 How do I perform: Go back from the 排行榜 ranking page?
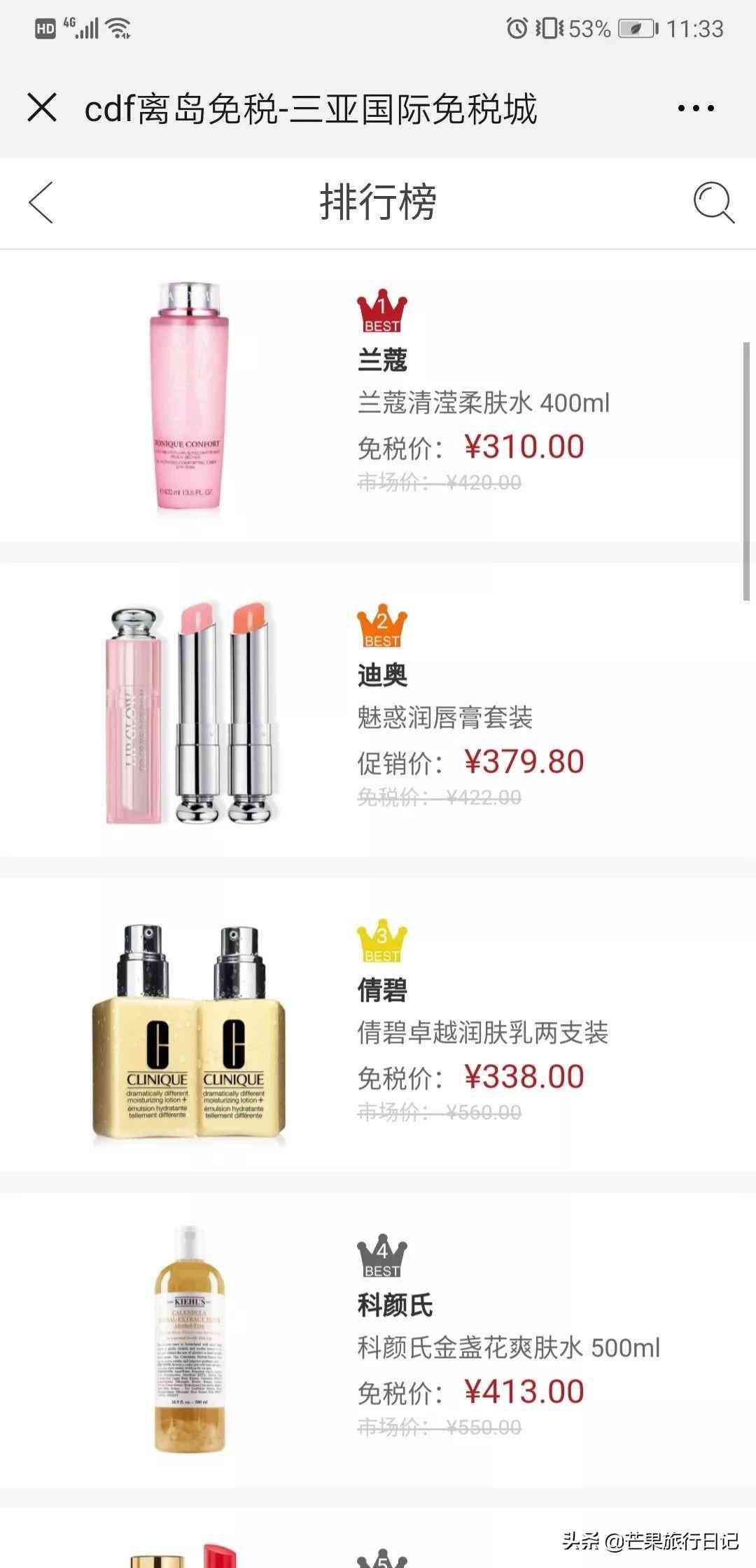click(41, 203)
